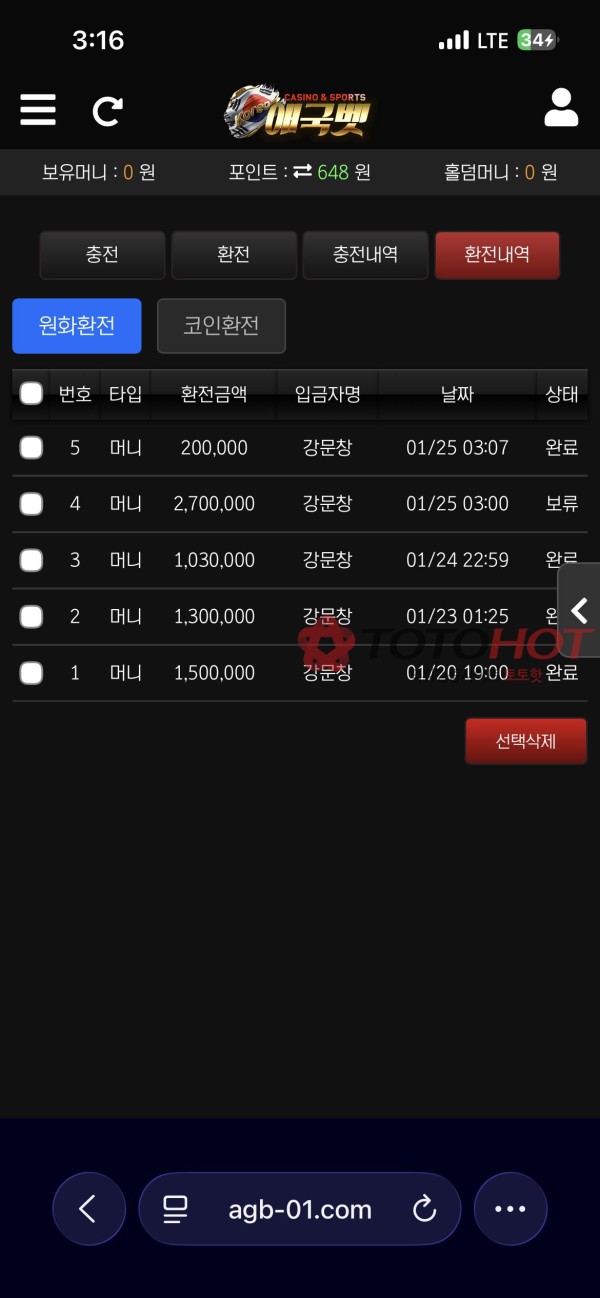
Task: Open the hamburger menu
Action: (38, 109)
